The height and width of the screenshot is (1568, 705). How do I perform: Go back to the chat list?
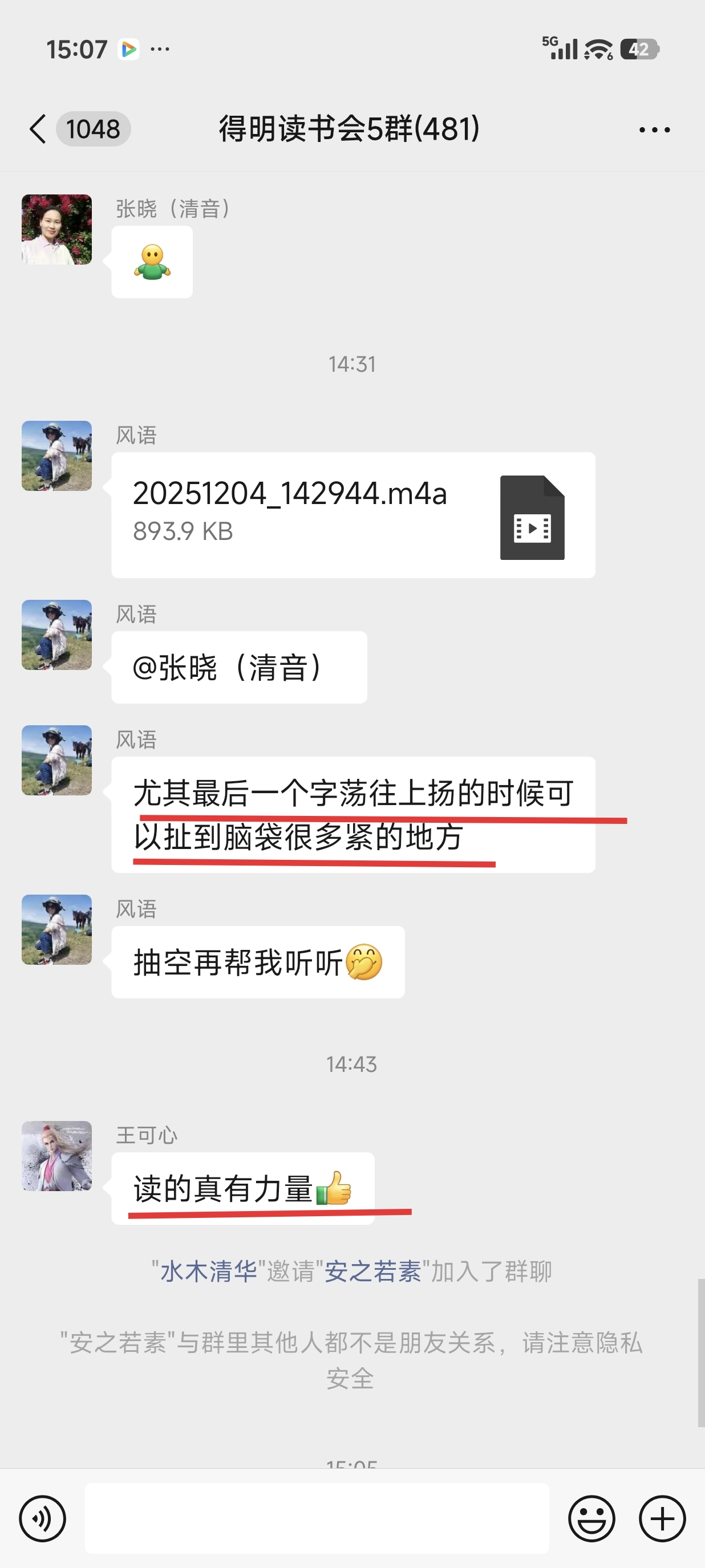pyautogui.click(x=38, y=129)
